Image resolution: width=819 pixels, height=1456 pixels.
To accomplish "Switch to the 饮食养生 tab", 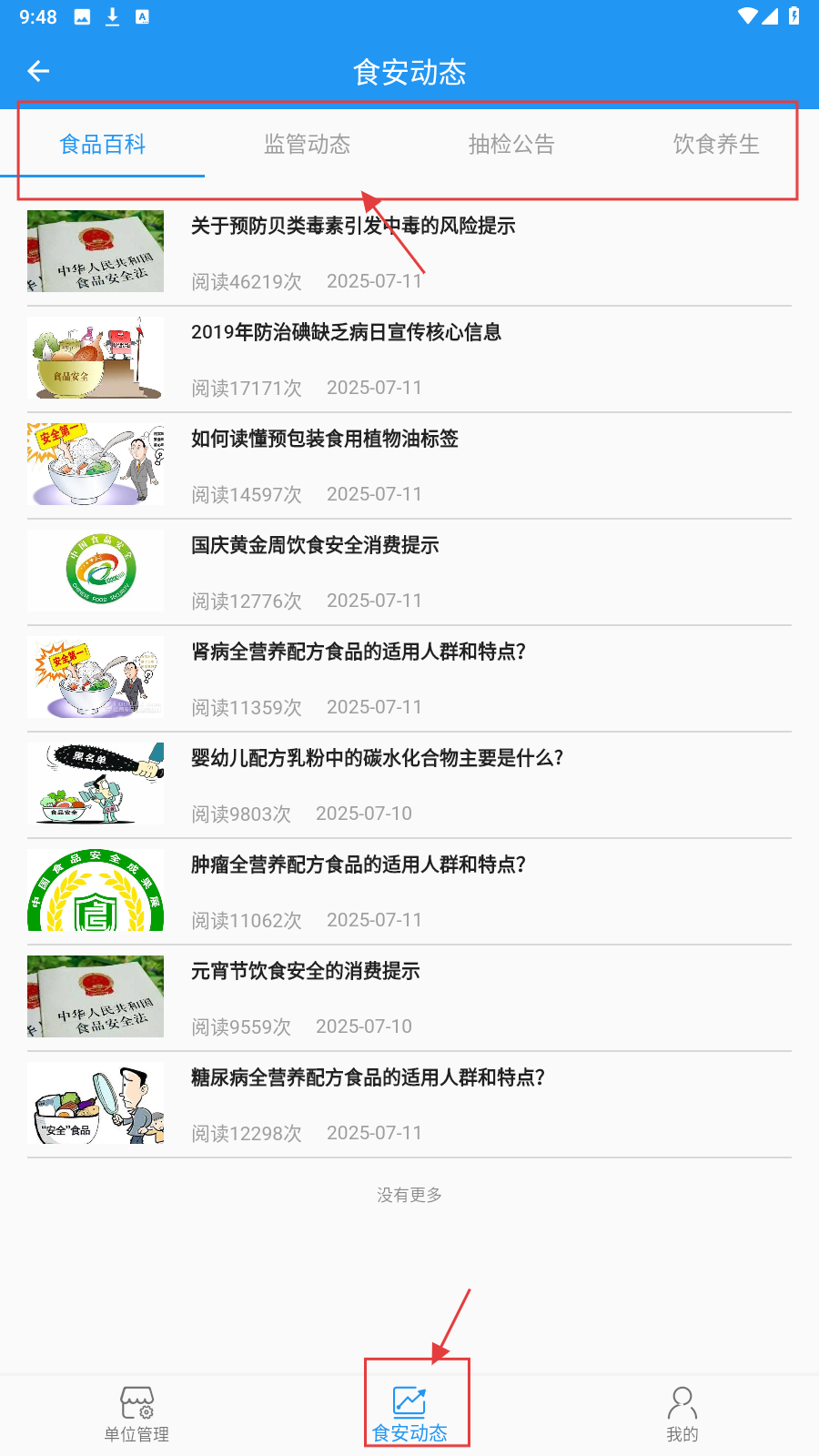I will coord(716,145).
